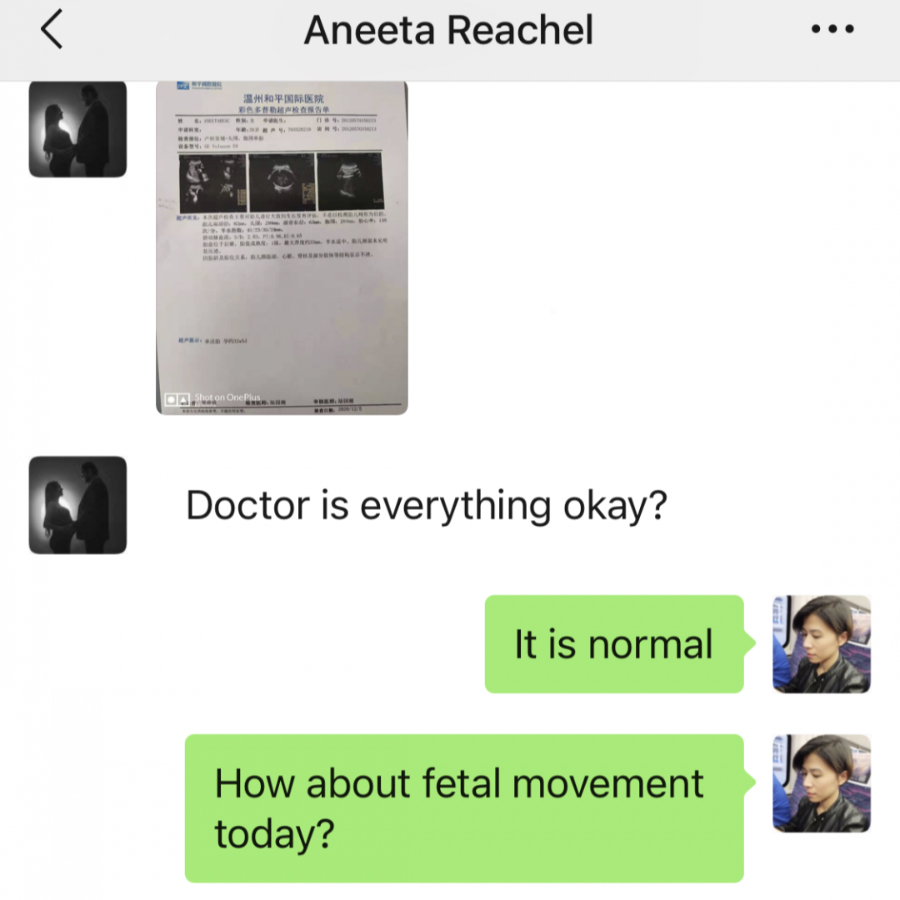
Task: Tap the doctor's avatar beside "It is normal"
Action: point(821,644)
